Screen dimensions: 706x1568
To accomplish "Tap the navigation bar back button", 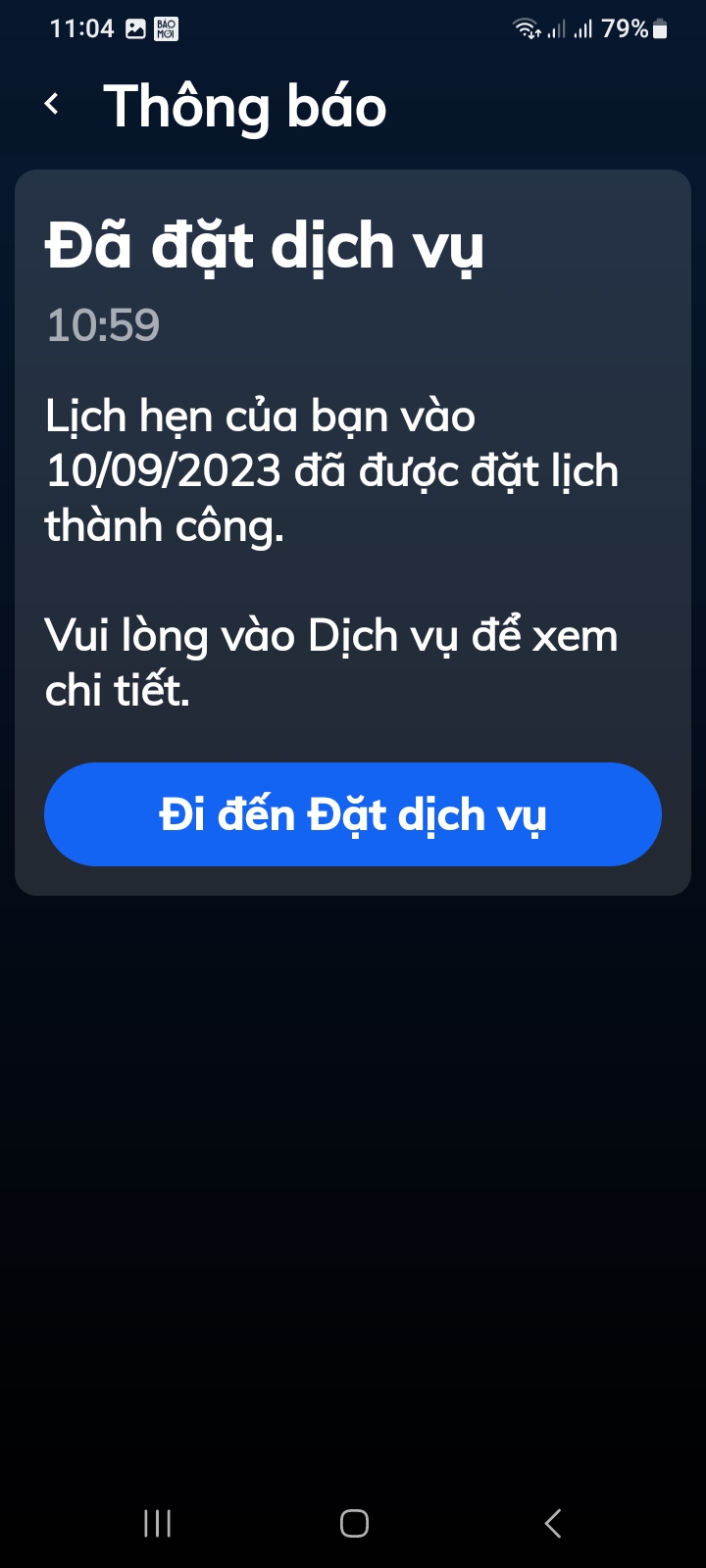I will point(552,1523).
